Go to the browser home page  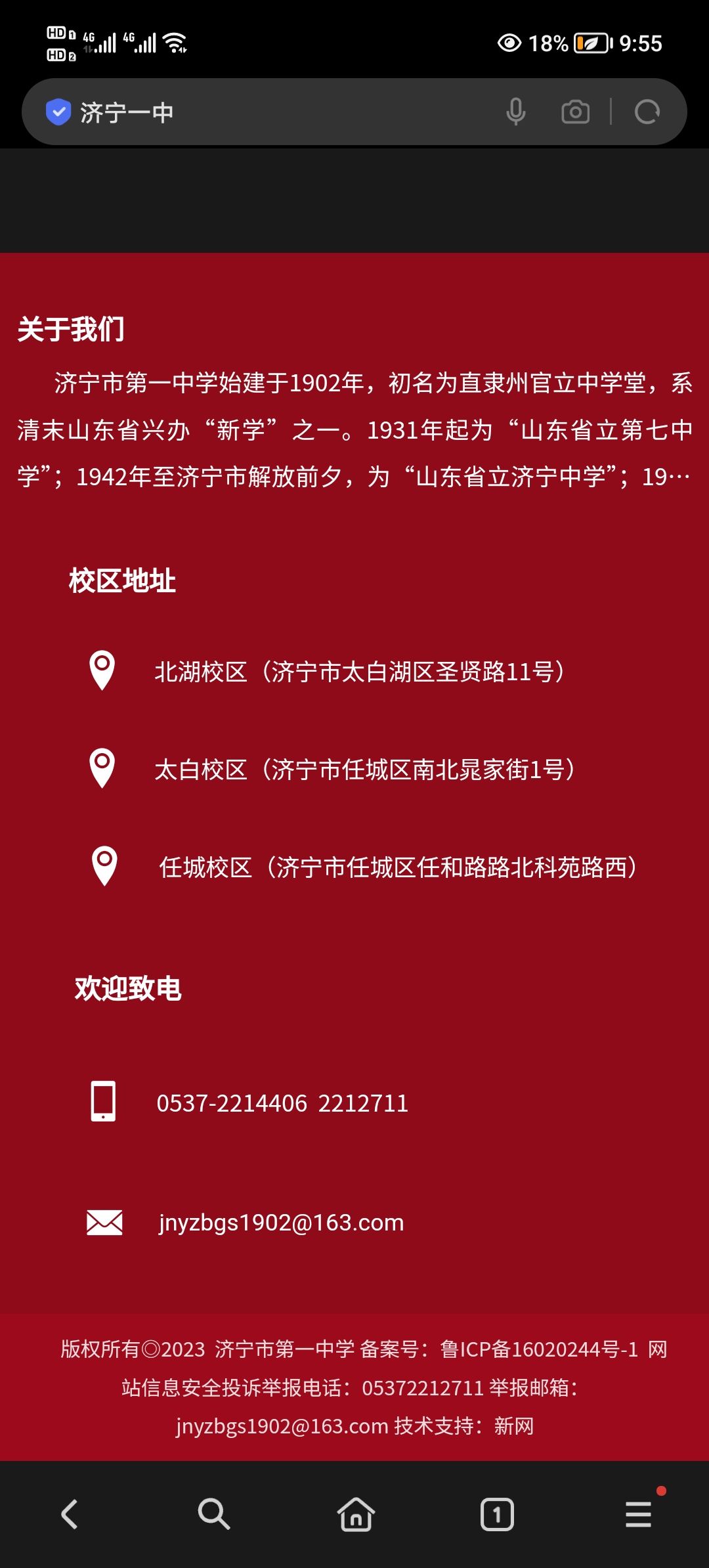pos(356,1514)
